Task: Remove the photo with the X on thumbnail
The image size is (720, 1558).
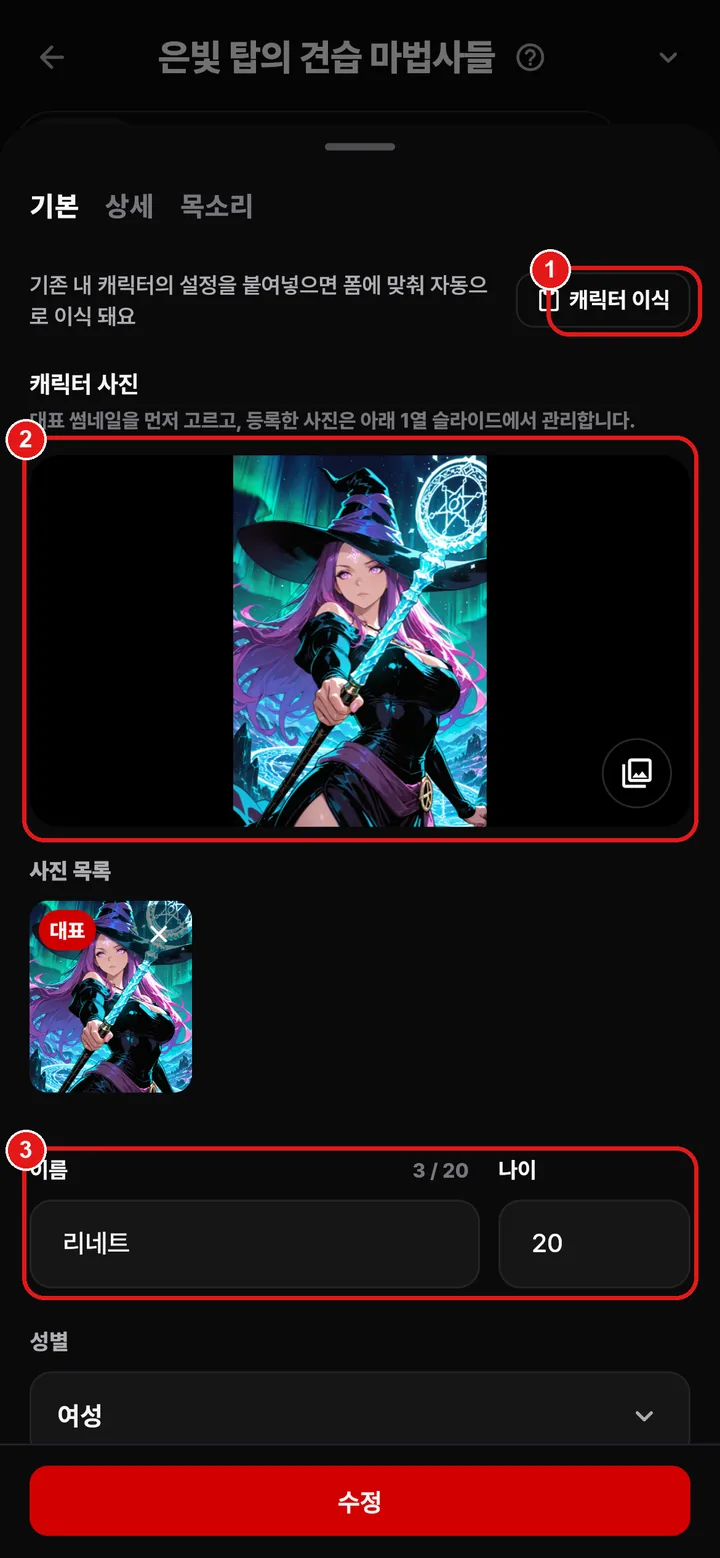Action: [x=159, y=934]
